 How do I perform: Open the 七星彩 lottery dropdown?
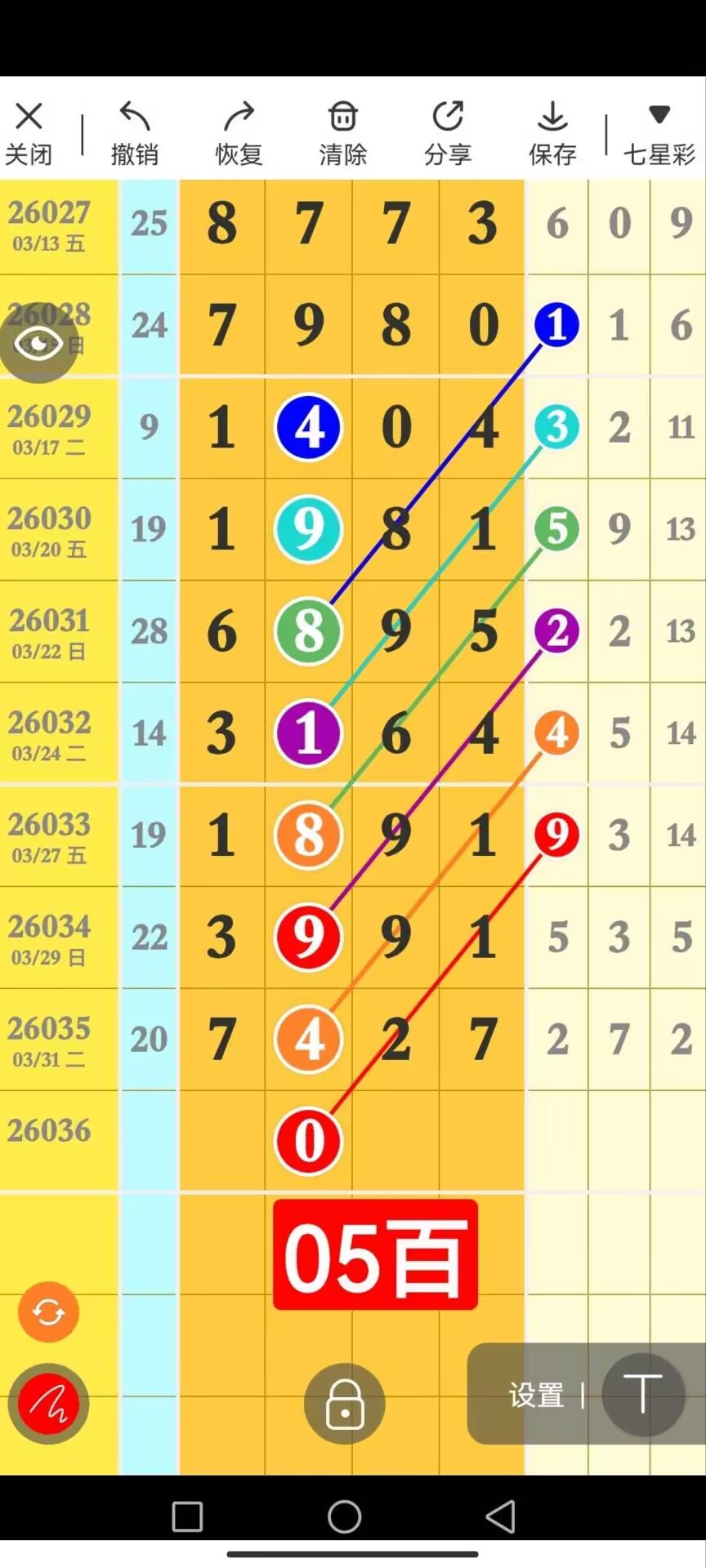pos(659,132)
